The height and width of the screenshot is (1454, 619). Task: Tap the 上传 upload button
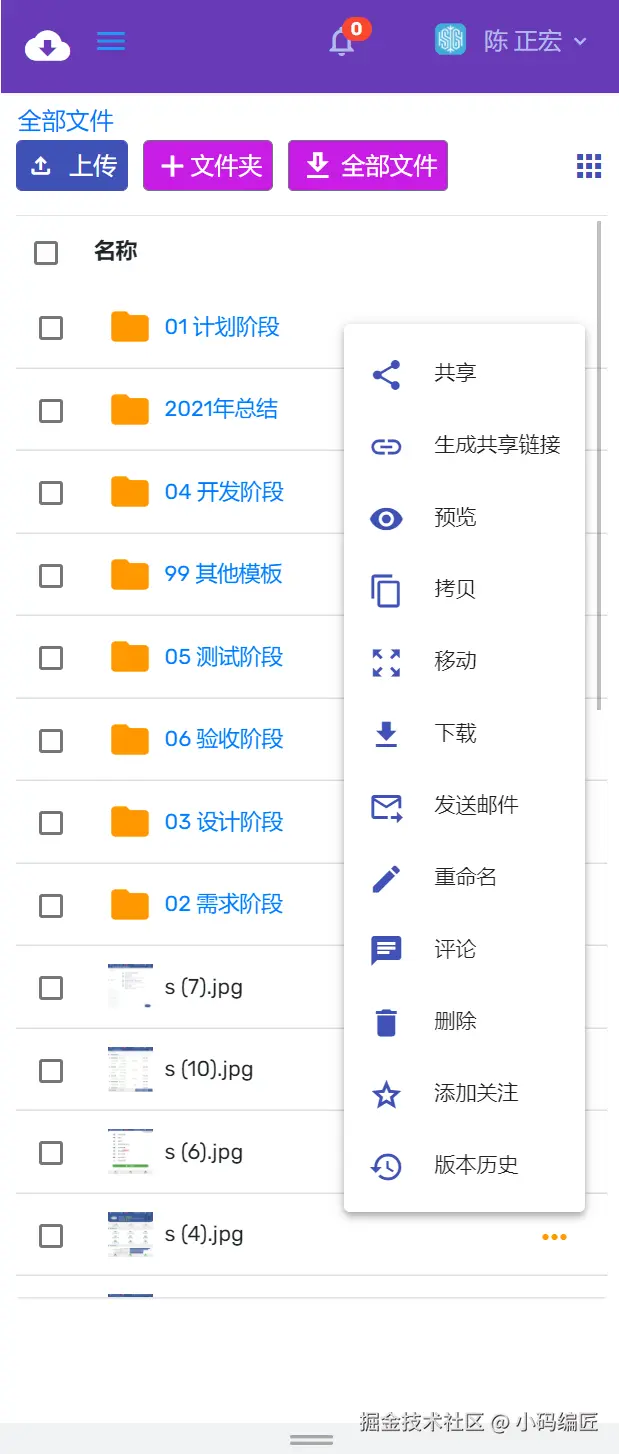72,166
